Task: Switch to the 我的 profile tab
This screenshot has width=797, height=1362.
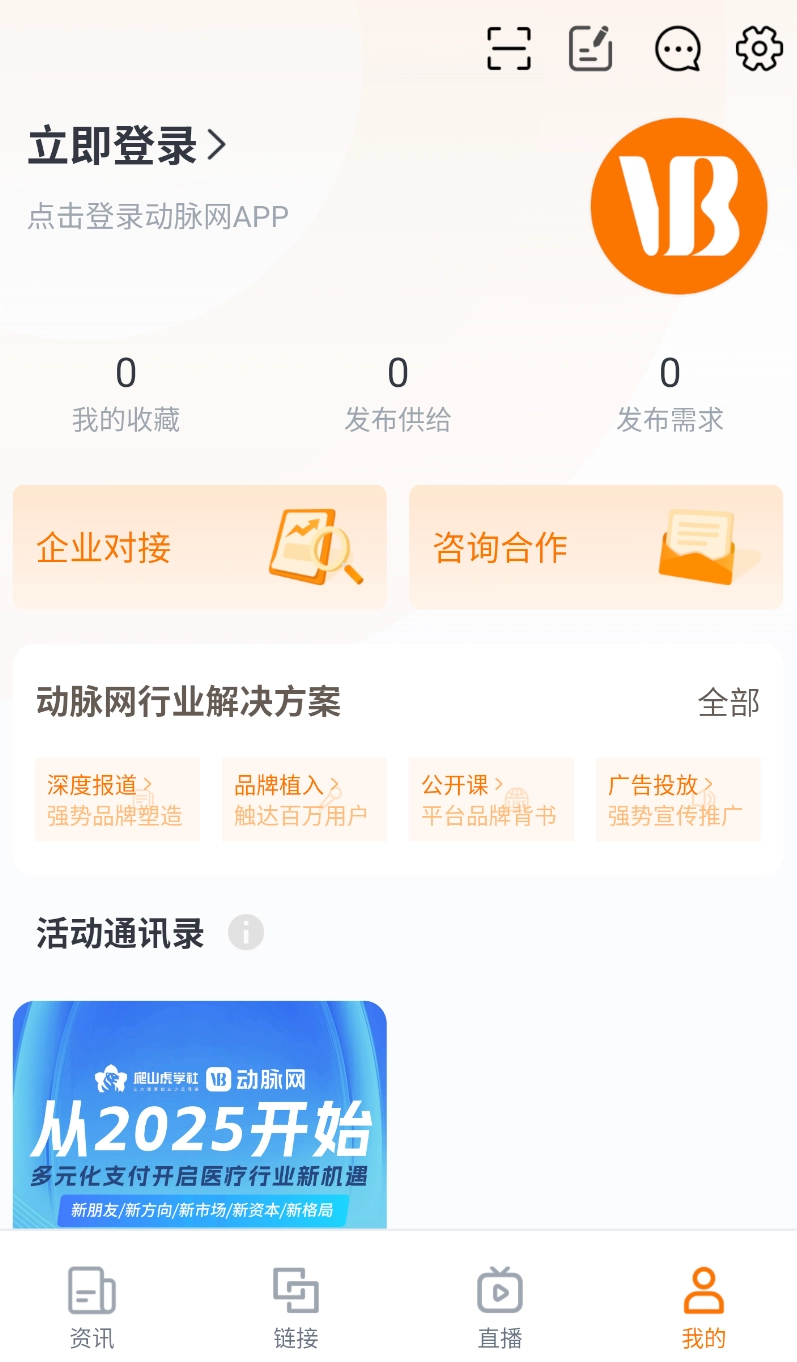Action: pyautogui.click(x=702, y=1305)
